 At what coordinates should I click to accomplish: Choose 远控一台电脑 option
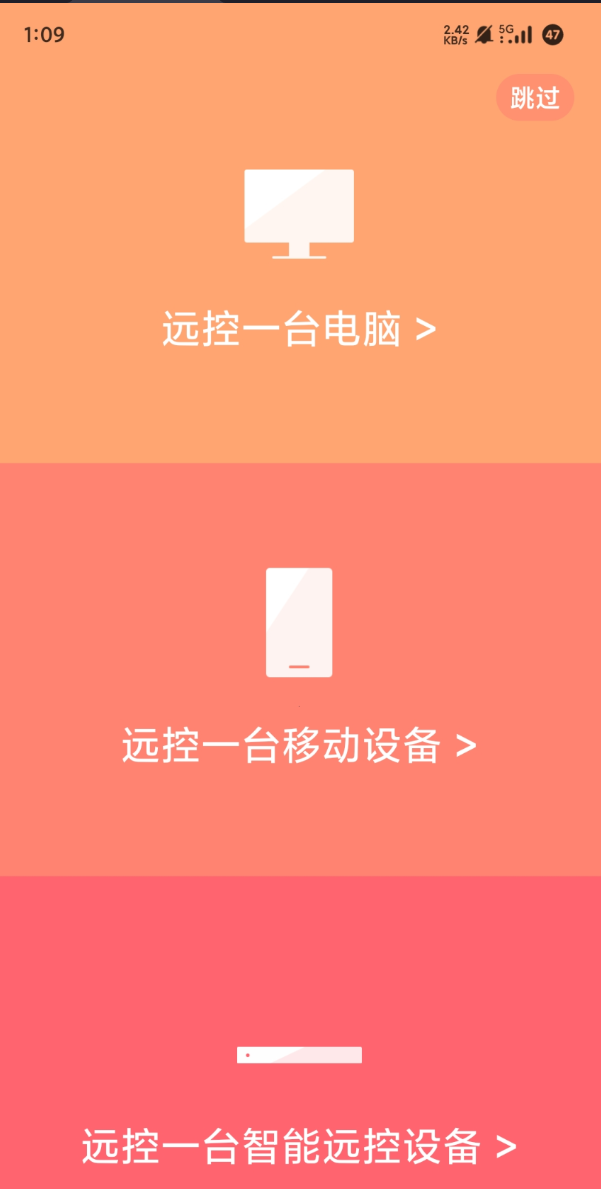coord(299,329)
